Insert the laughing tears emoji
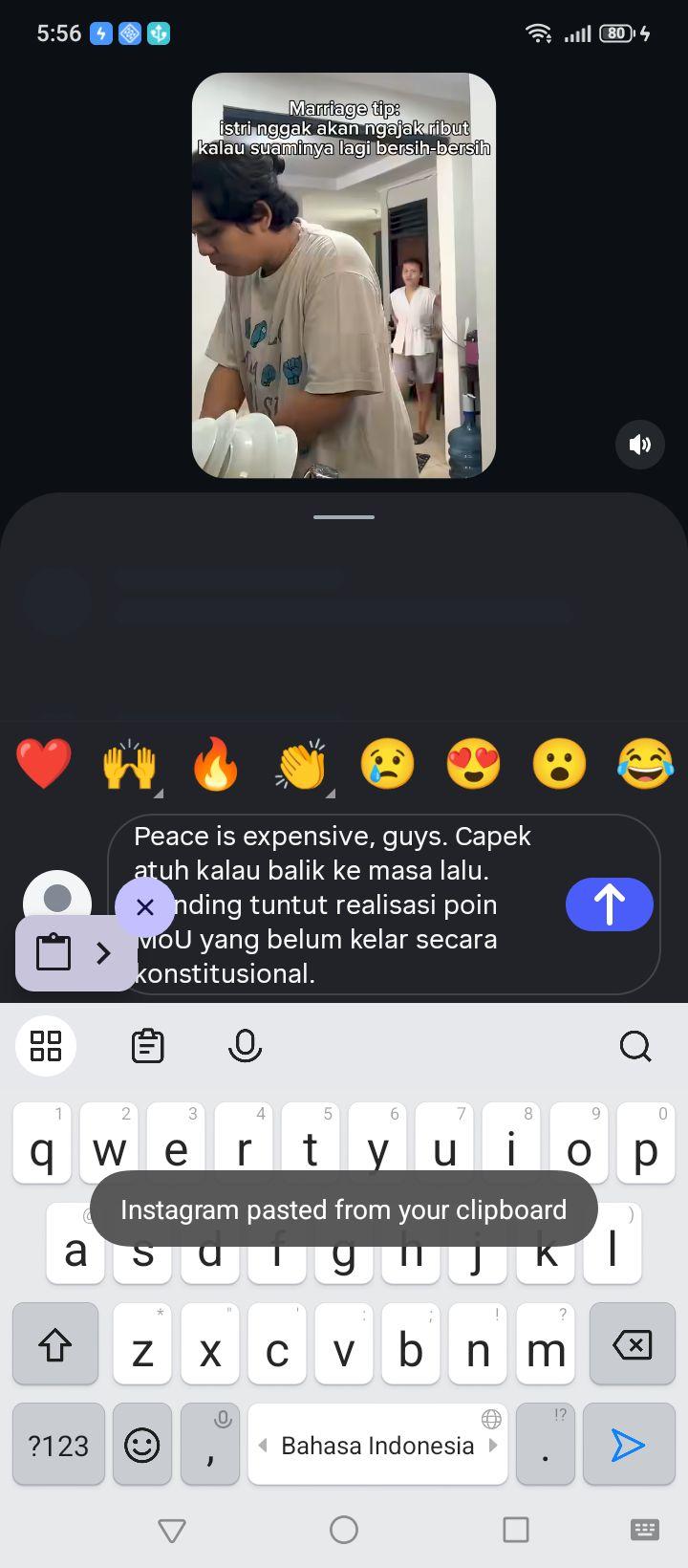The image size is (688, 1568). click(646, 765)
